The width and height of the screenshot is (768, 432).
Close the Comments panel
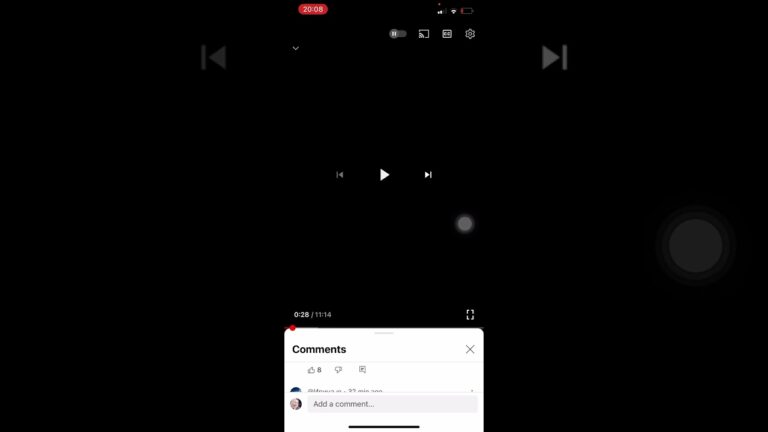click(470, 349)
